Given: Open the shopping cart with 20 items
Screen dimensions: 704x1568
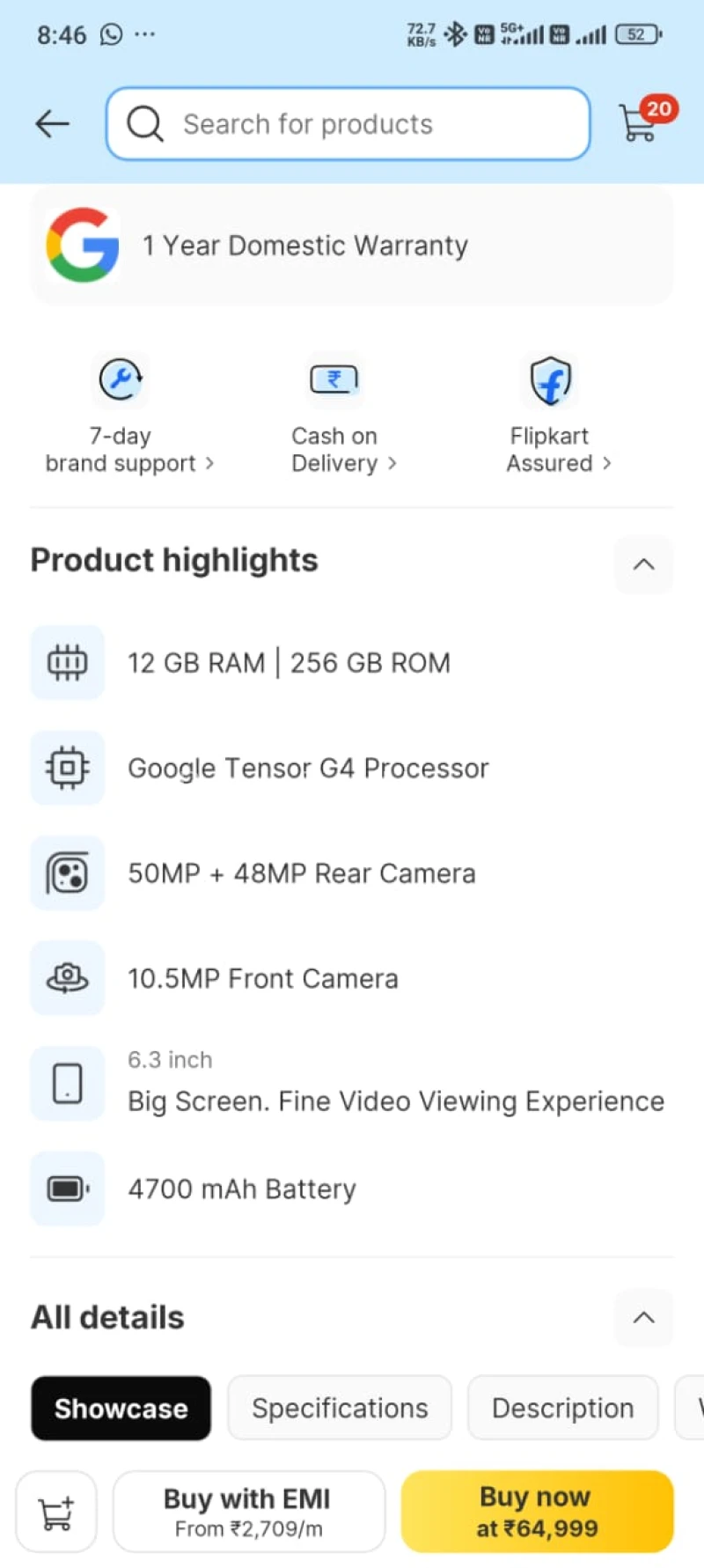Looking at the screenshot, I should (x=646, y=119).
